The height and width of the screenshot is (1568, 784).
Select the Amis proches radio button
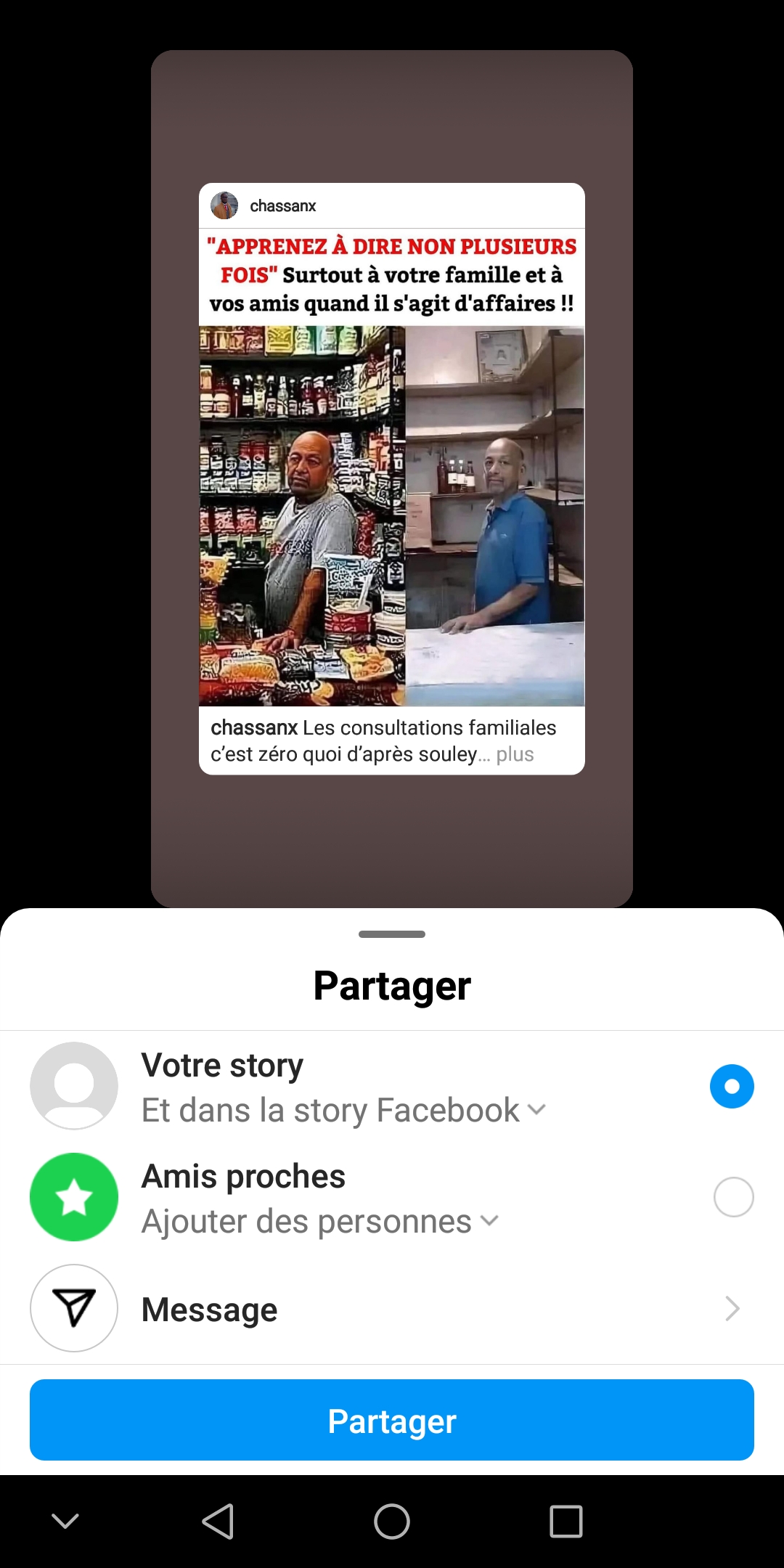tap(733, 1197)
